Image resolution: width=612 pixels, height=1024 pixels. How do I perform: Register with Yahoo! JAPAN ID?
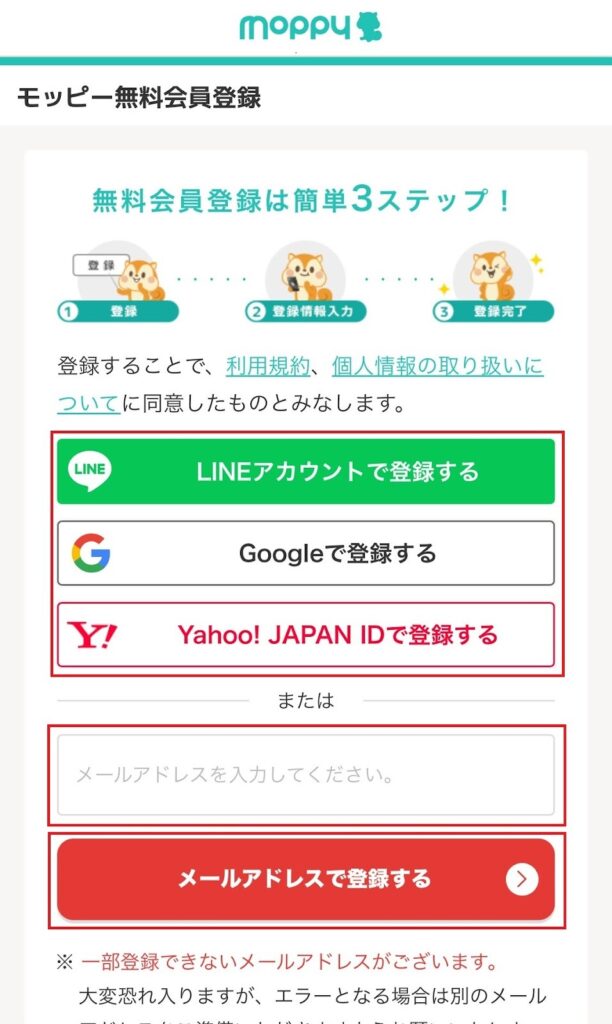tap(305, 635)
